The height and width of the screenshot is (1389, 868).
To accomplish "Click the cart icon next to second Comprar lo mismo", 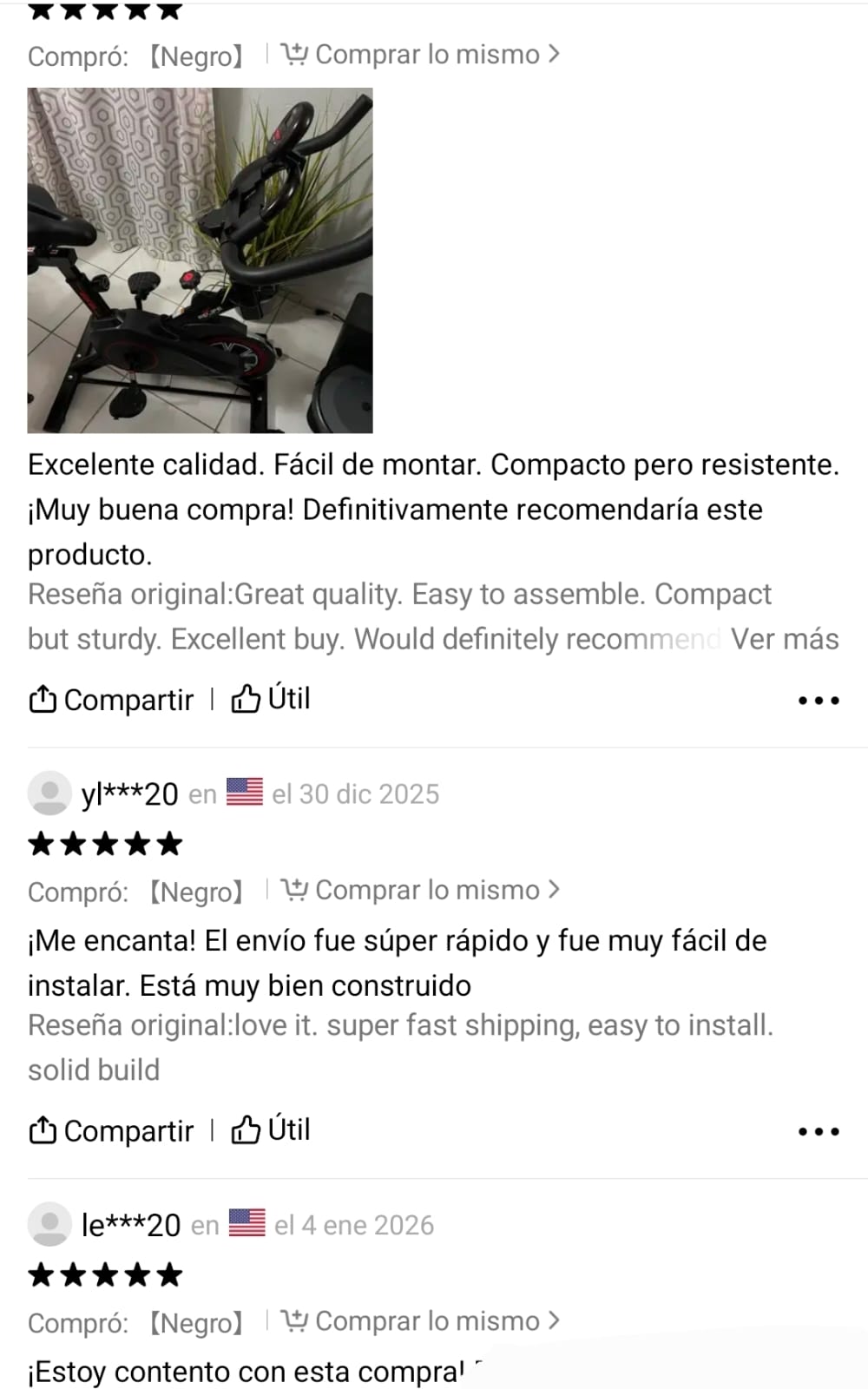I will pyautogui.click(x=294, y=889).
